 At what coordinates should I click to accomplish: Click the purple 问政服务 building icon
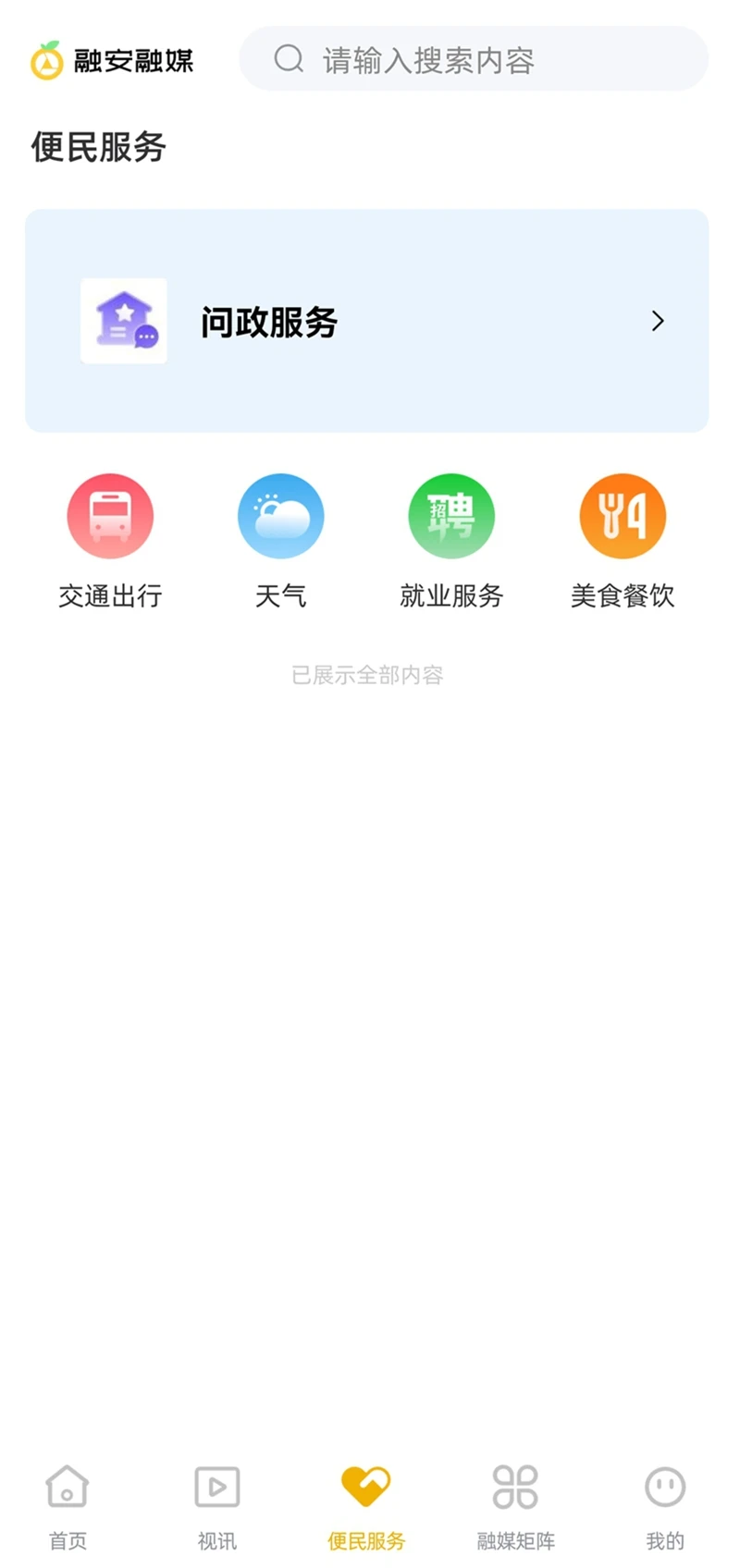[x=124, y=322]
